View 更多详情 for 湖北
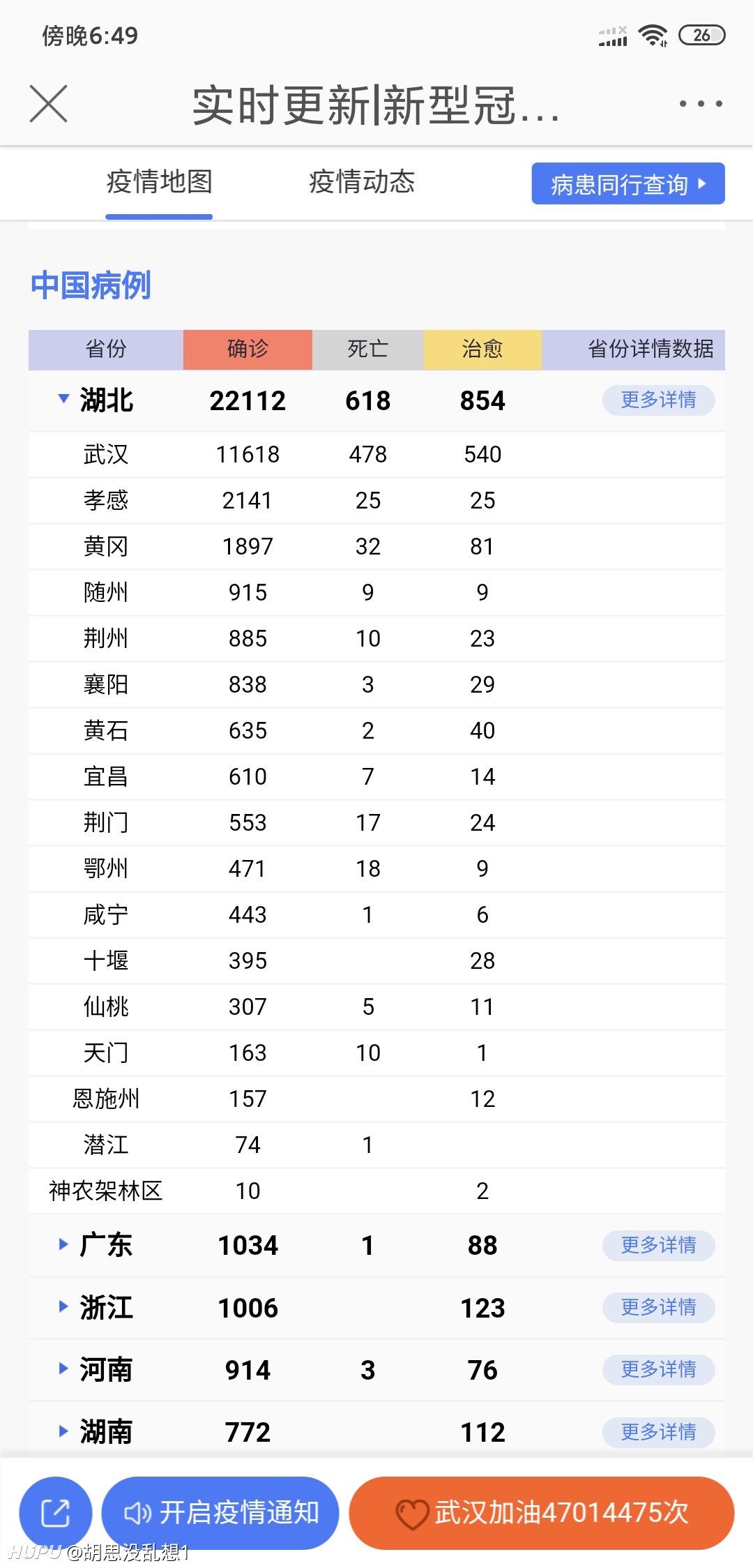 pyautogui.click(x=658, y=400)
